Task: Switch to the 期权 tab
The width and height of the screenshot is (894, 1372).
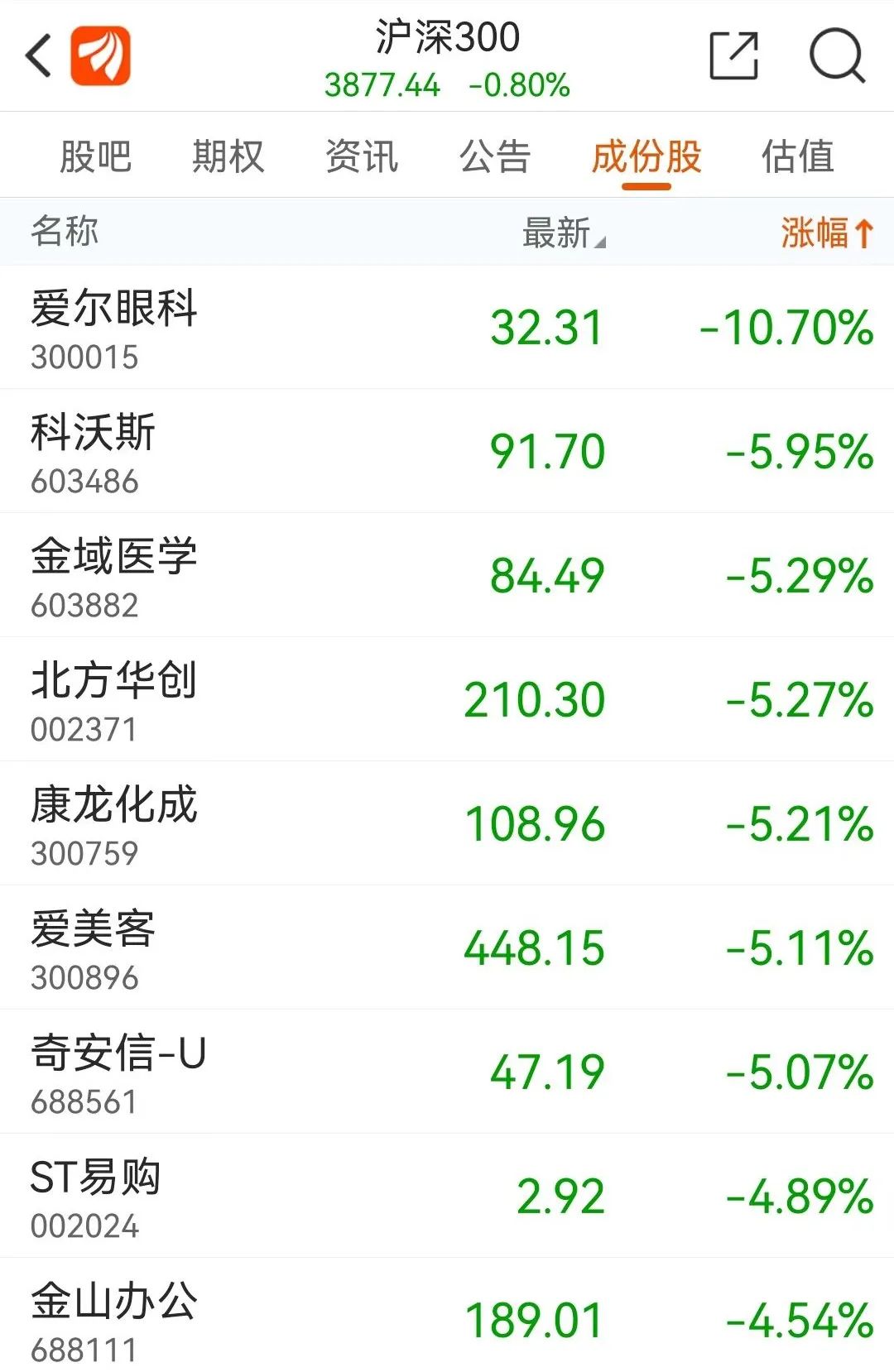Action: [228, 156]
